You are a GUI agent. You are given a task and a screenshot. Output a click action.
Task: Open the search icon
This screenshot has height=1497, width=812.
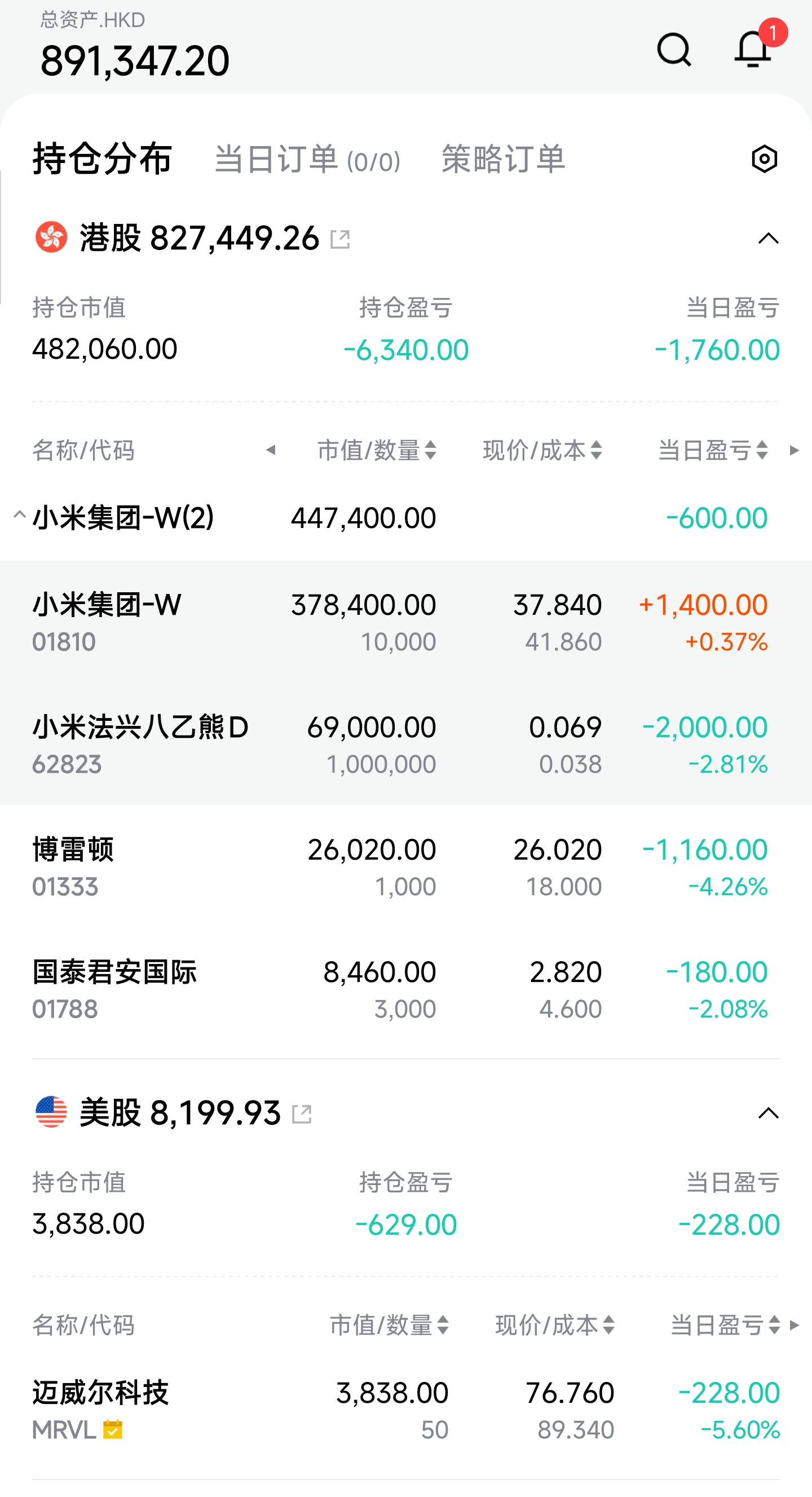click(674, 50)
